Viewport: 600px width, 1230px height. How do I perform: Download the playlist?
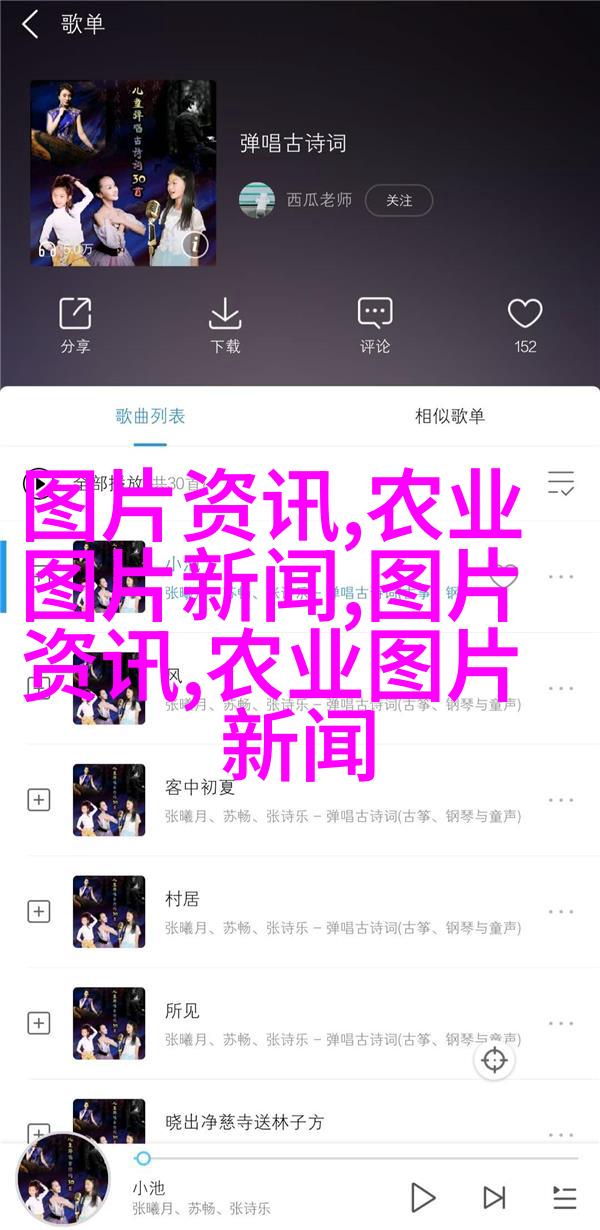coord(225,325)
